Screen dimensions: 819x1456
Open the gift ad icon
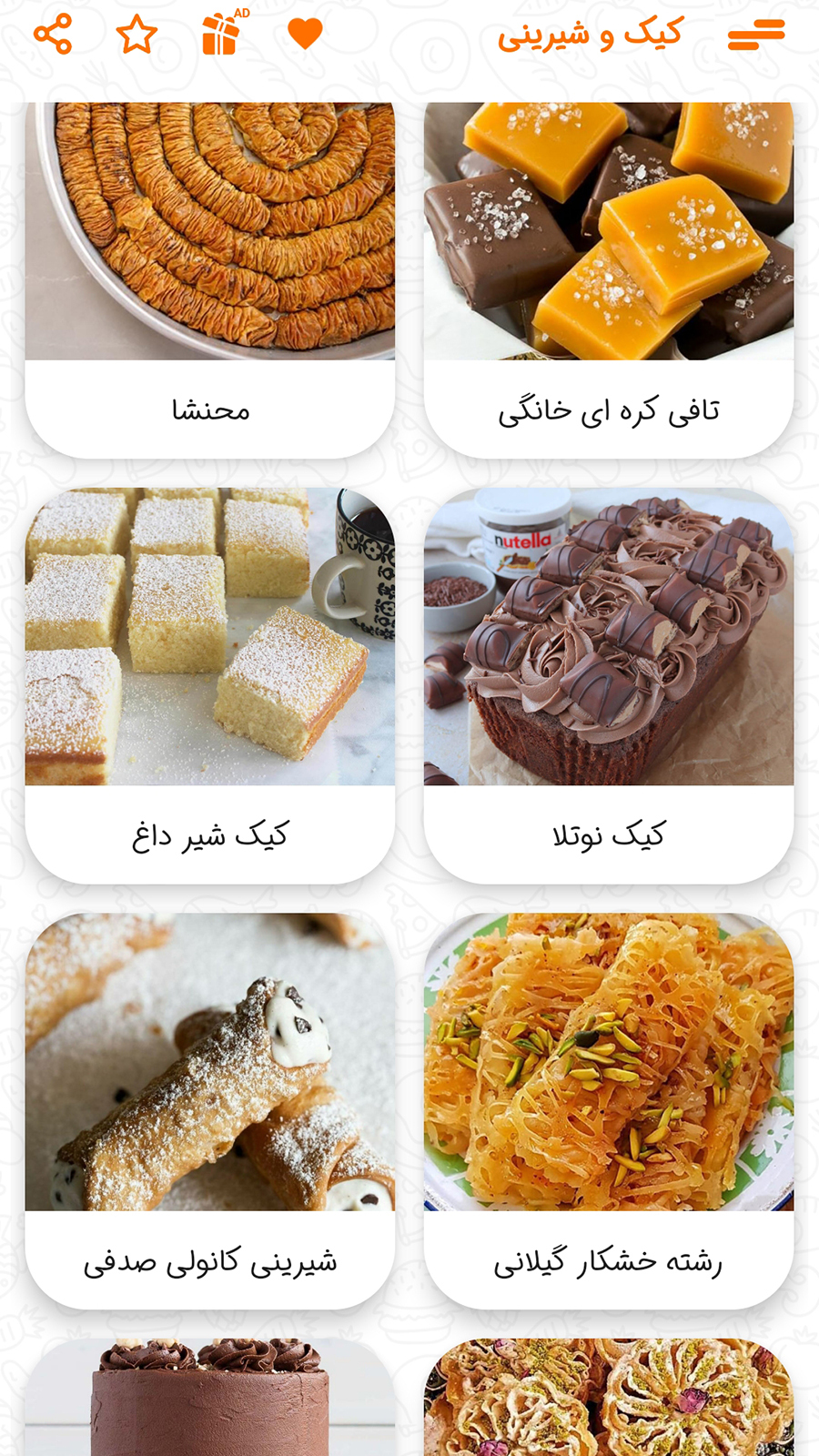[221, 35]
